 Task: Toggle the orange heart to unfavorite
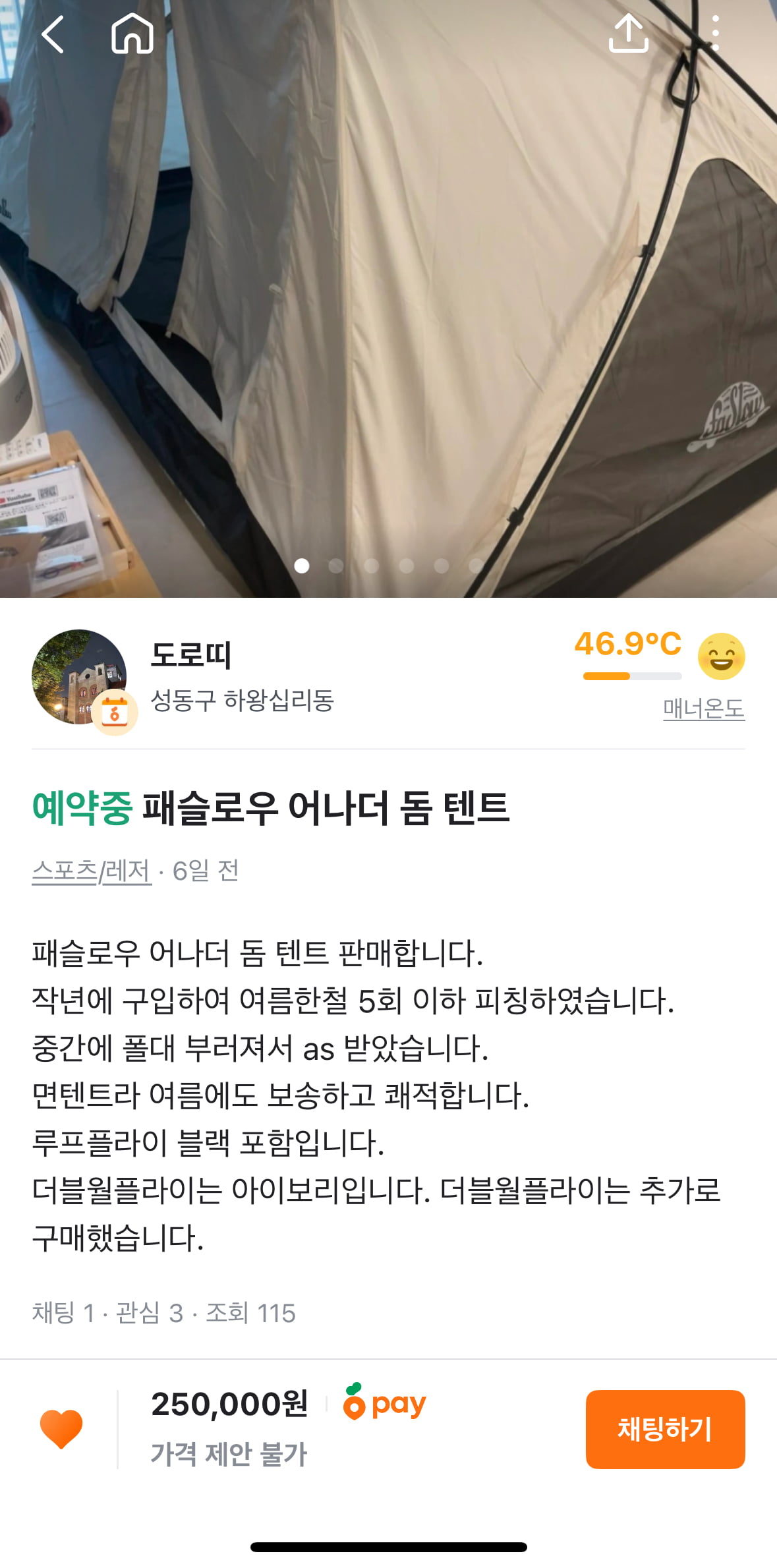pyautogui.click(x=61, y=1429)
